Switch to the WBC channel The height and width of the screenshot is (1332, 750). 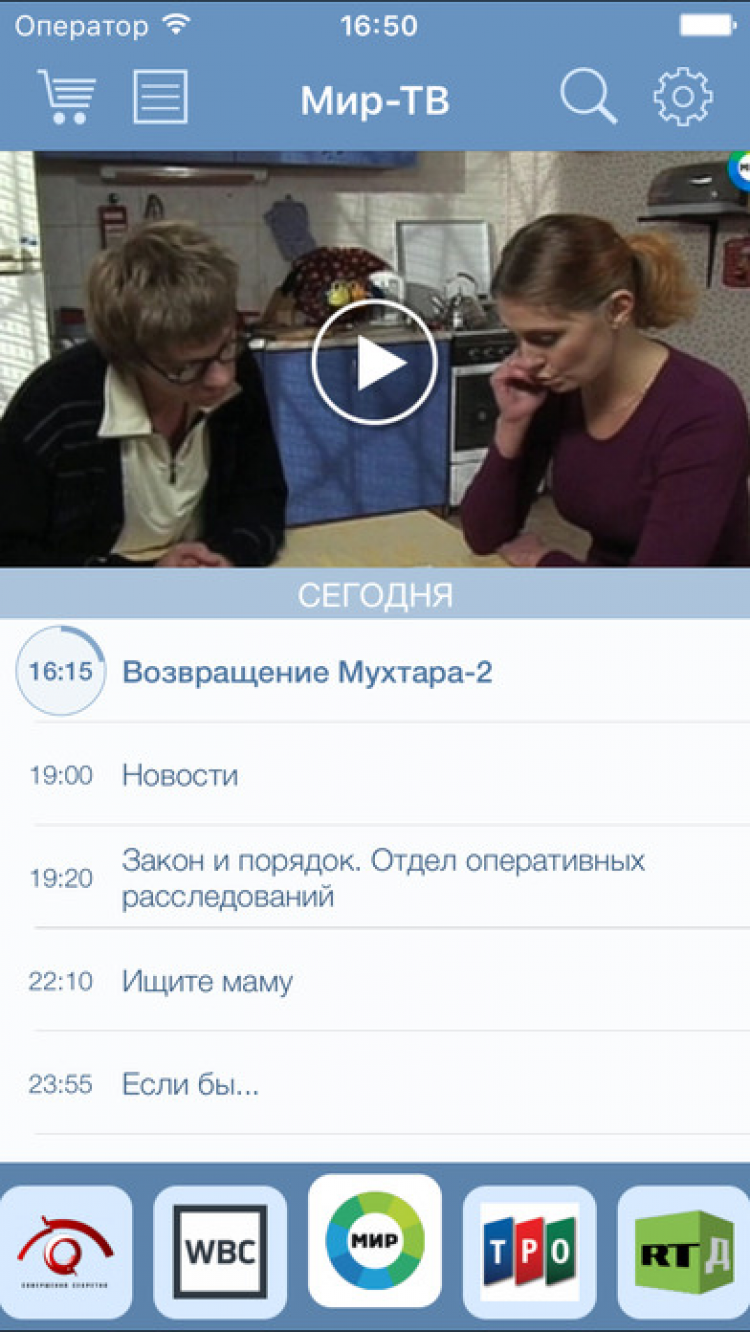pyautogui.click(x=220, y=1251)
